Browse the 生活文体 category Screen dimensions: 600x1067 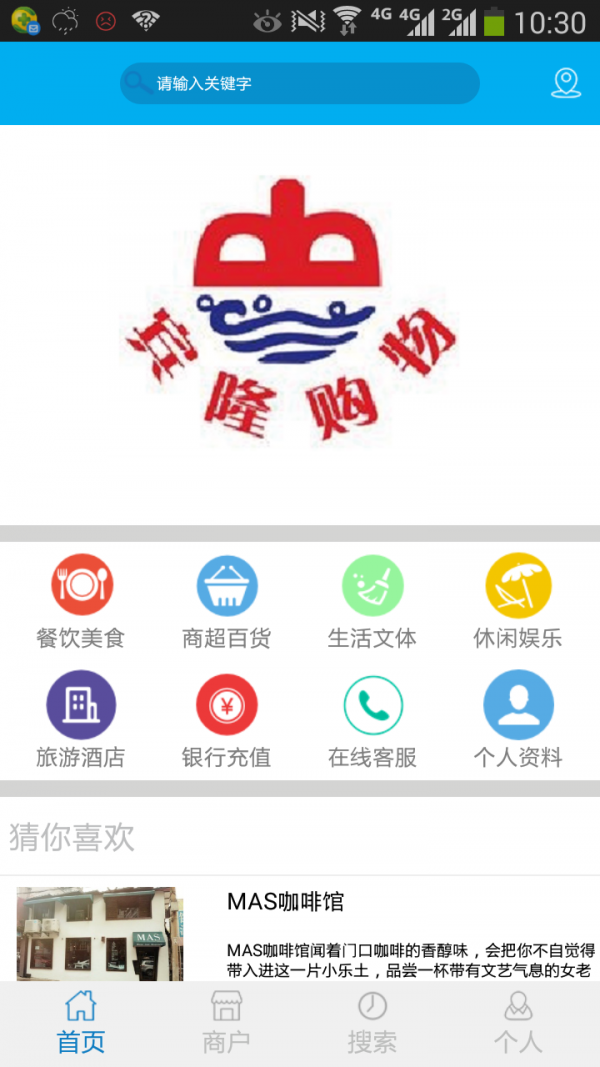[372, 602]
